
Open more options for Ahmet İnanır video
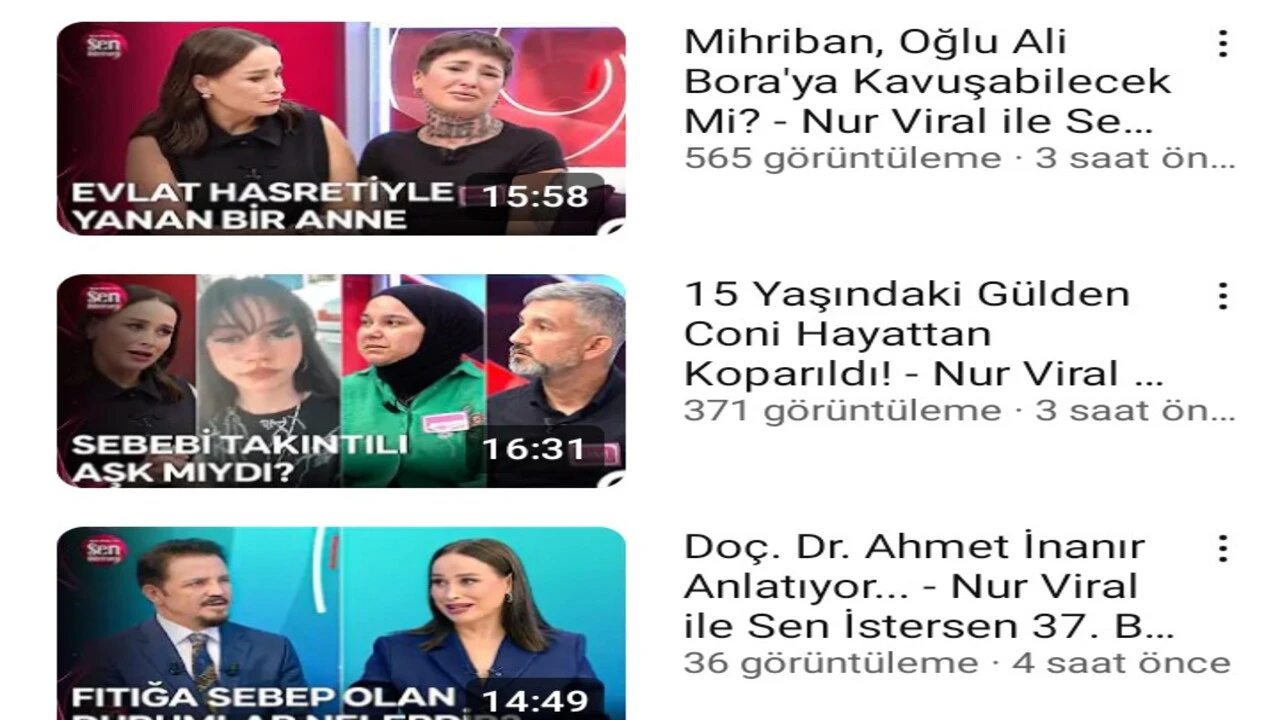[1222, 548]
